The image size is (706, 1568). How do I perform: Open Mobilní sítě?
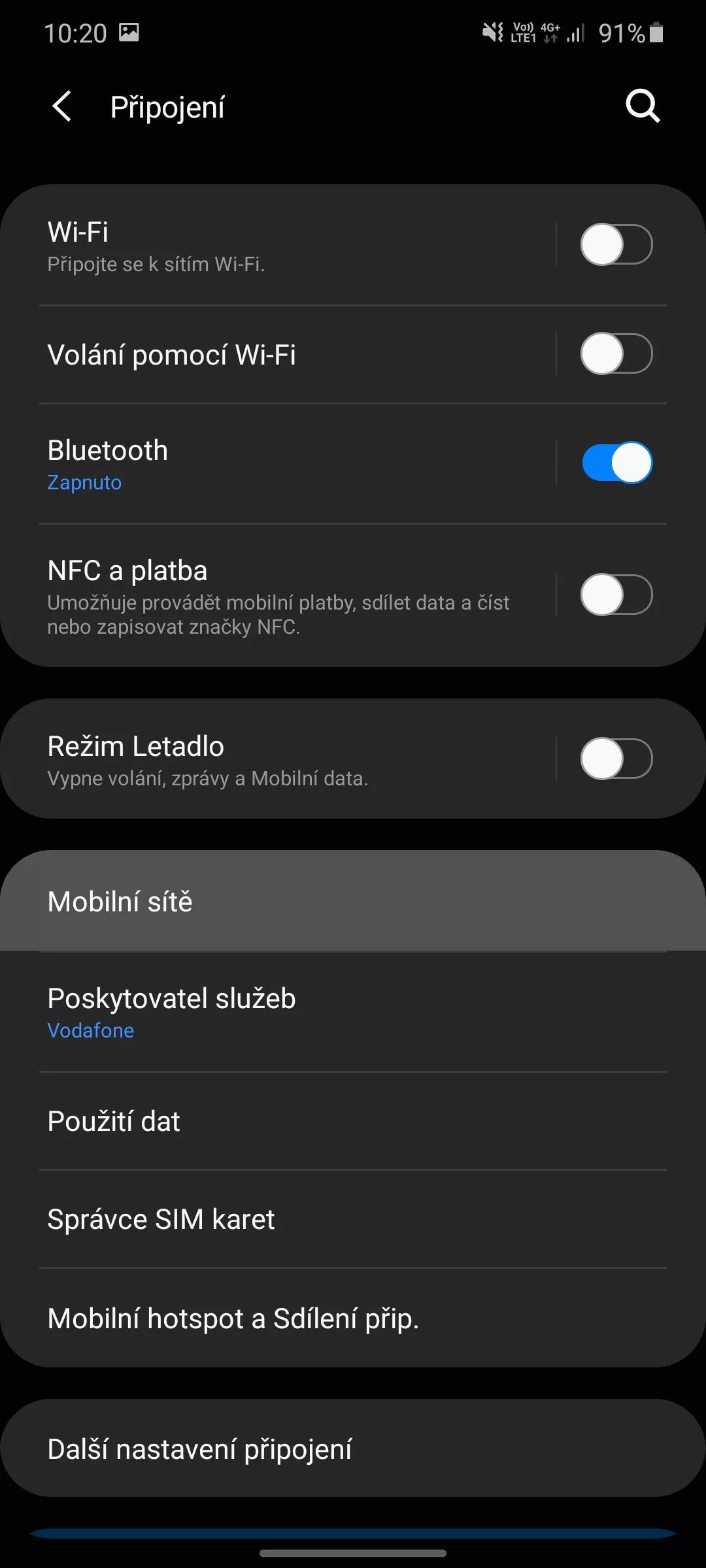(x=353, y=901)
